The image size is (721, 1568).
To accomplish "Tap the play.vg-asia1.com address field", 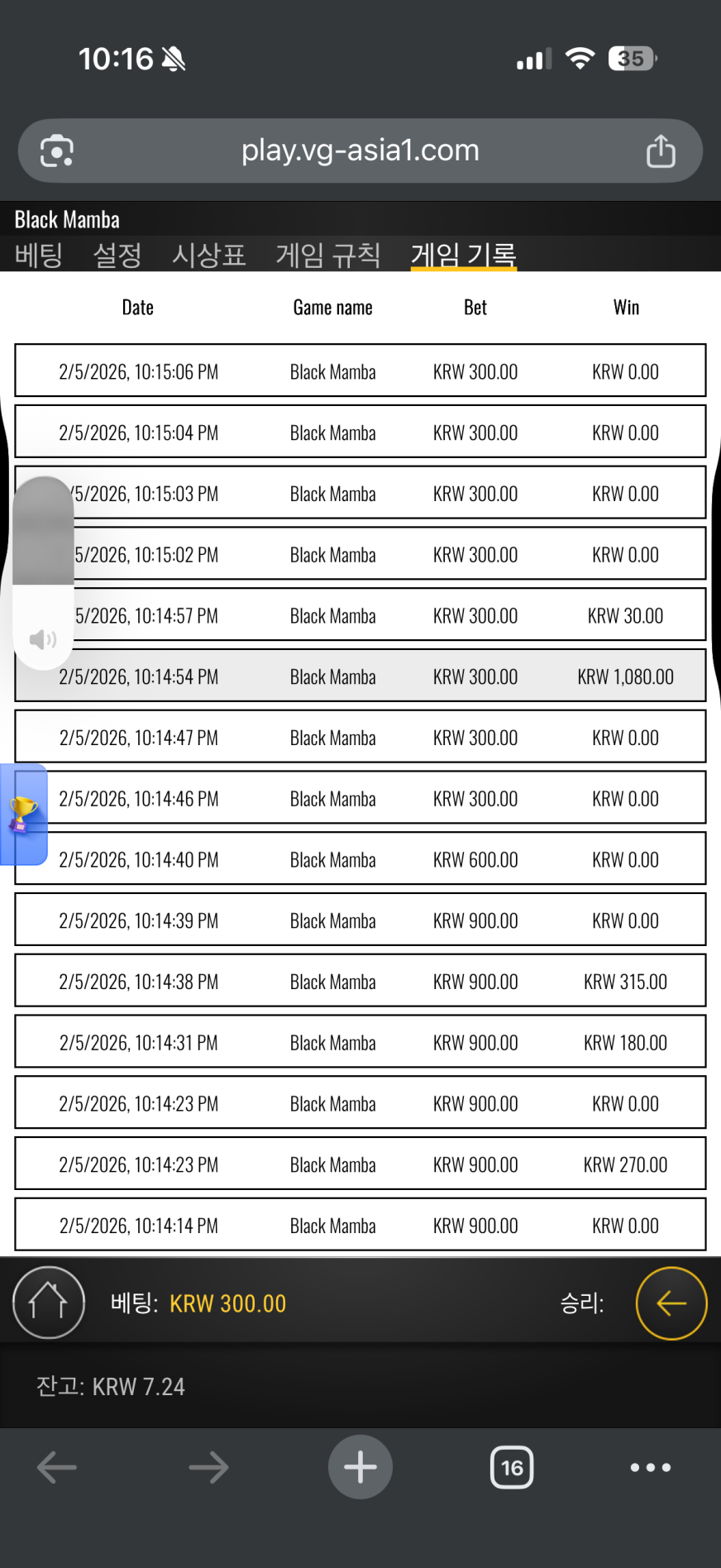I will pos(360,151).
